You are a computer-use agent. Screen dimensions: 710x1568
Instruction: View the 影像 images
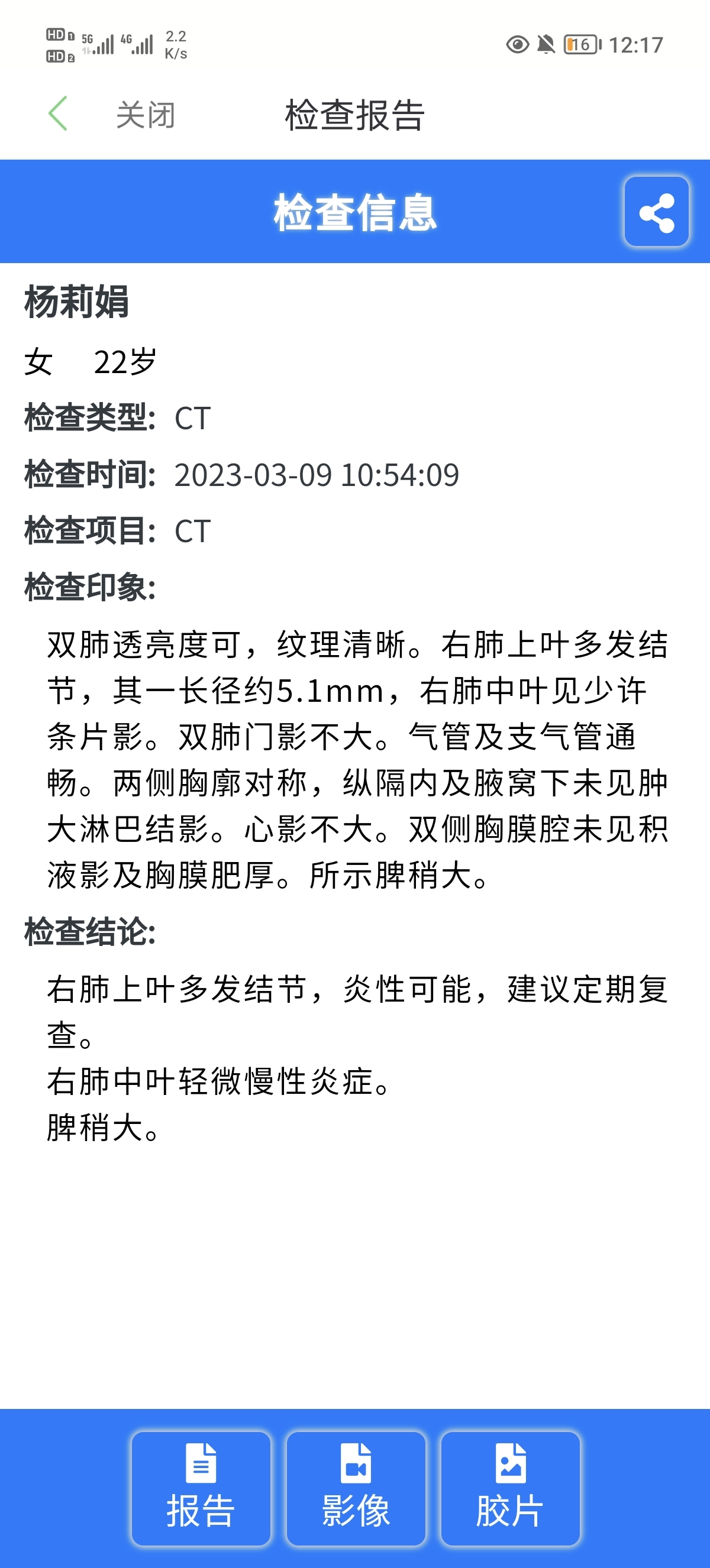356,1488
